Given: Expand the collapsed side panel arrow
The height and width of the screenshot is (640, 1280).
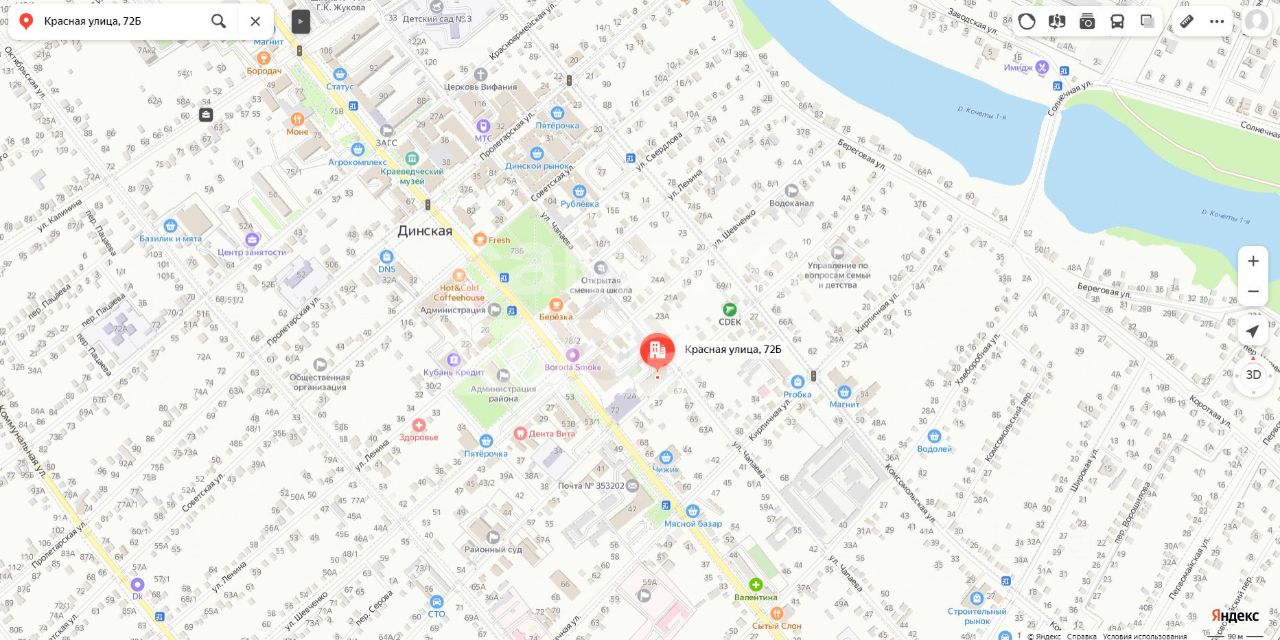Looking at the screenshot, I should click(301, 21).
